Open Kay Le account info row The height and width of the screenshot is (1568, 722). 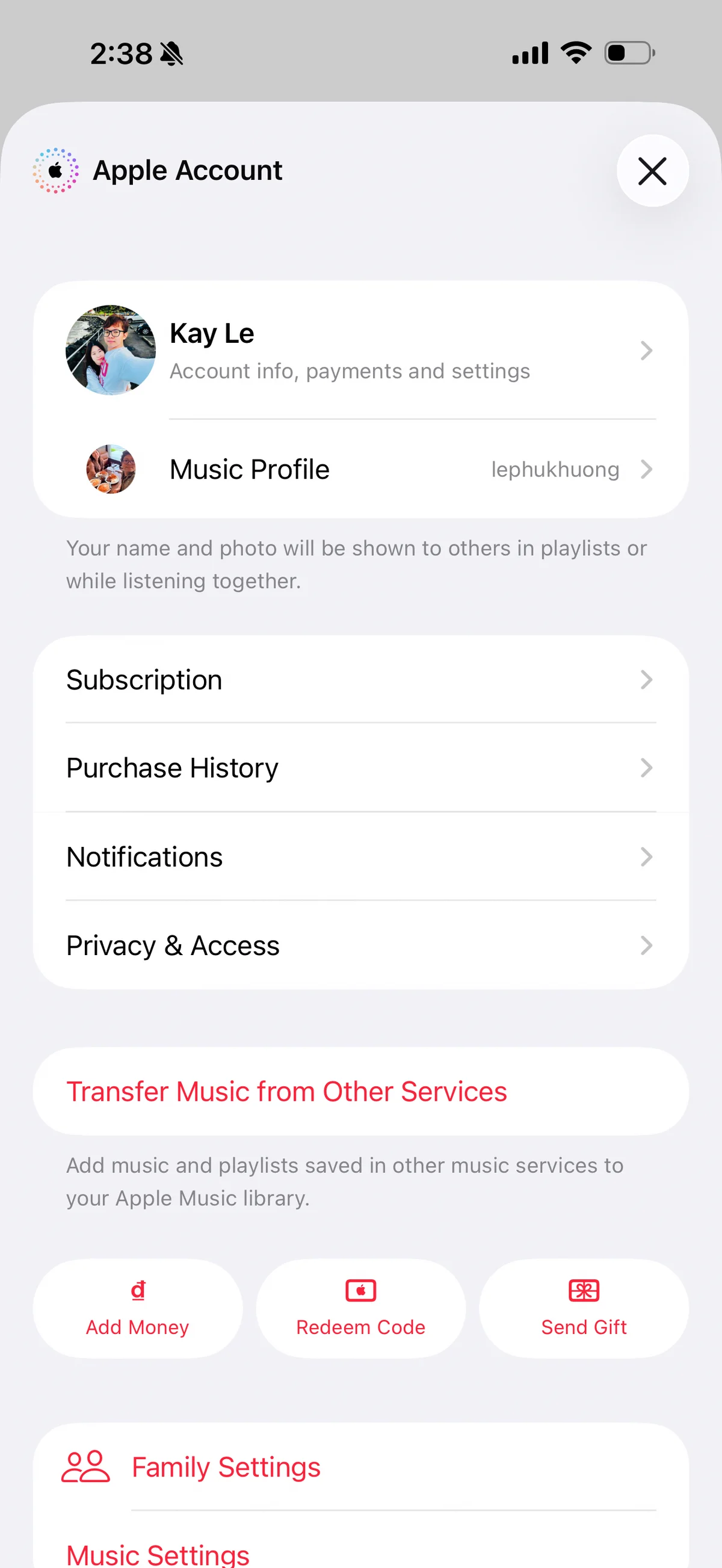click(360, 351)
